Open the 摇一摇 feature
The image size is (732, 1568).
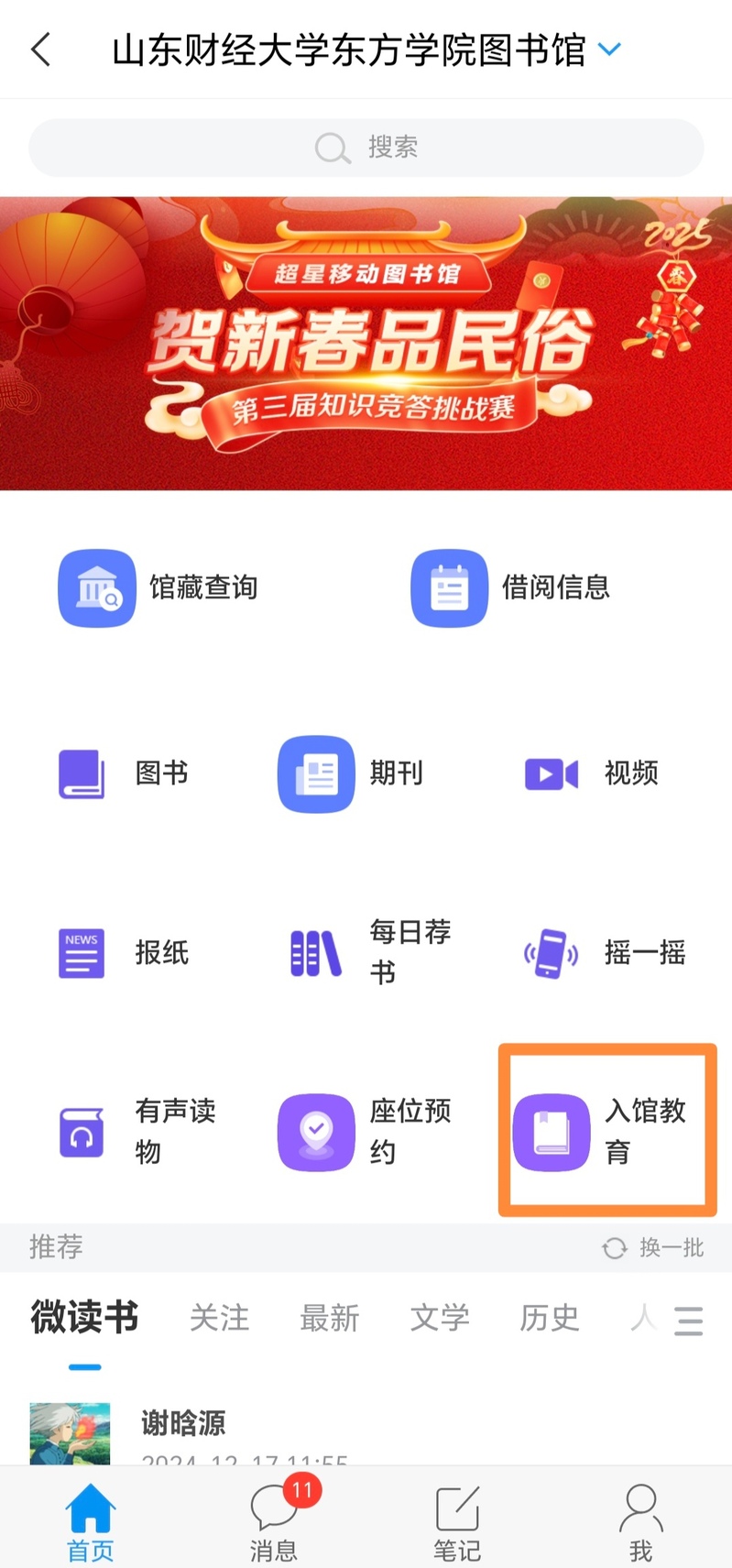(605, 953)
